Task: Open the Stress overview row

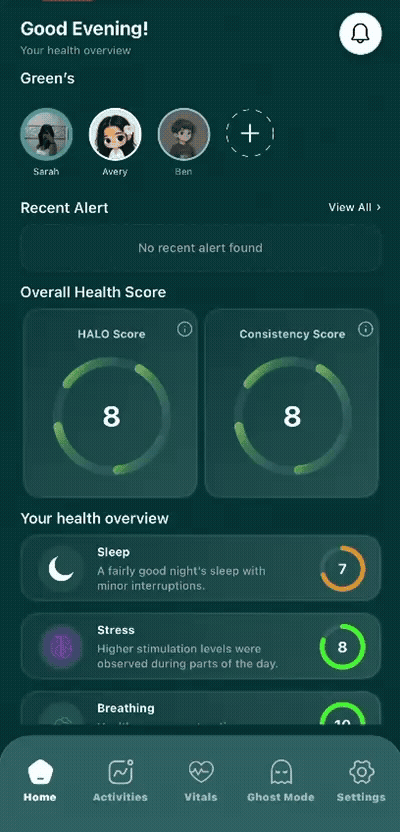Action: click(x=201, y=646)
